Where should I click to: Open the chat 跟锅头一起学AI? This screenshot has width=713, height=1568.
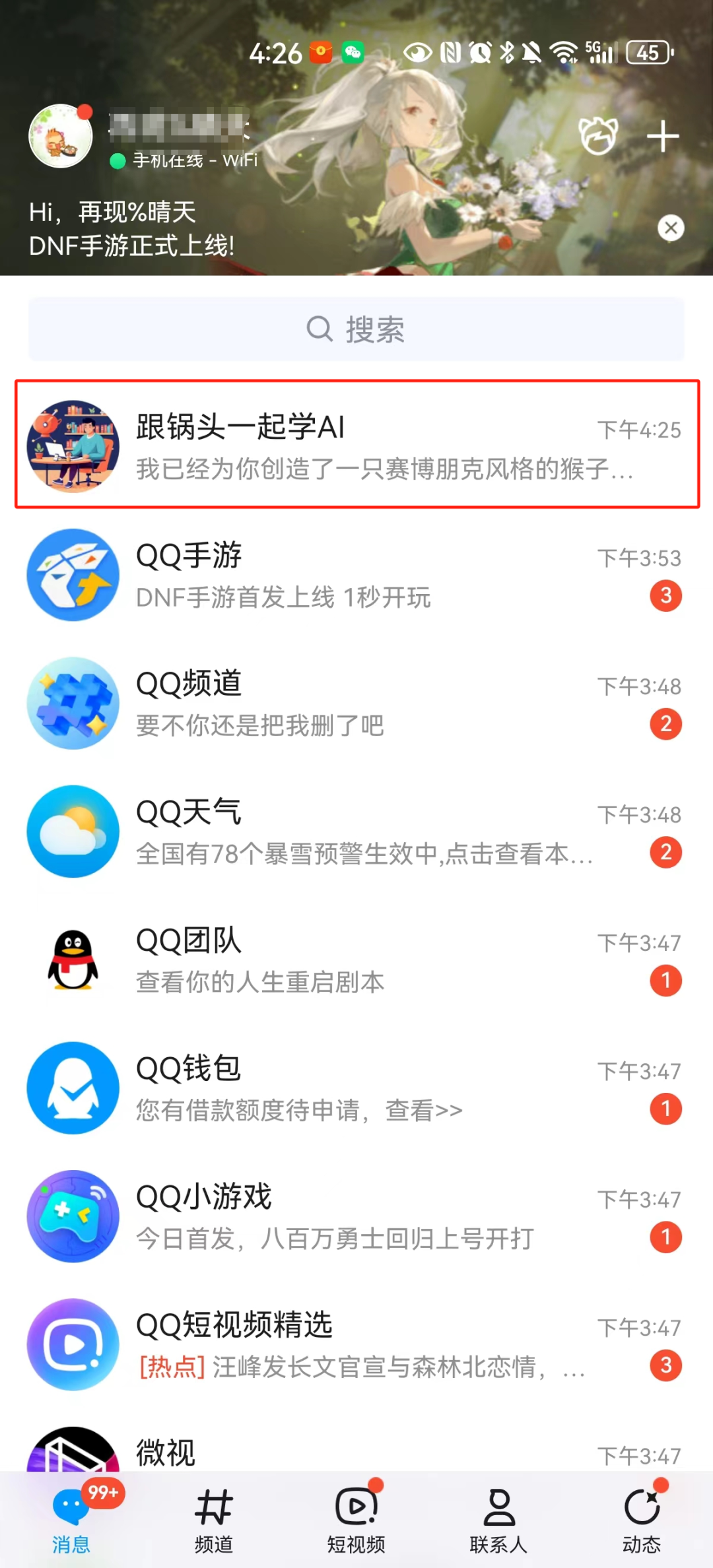[356, 445]
